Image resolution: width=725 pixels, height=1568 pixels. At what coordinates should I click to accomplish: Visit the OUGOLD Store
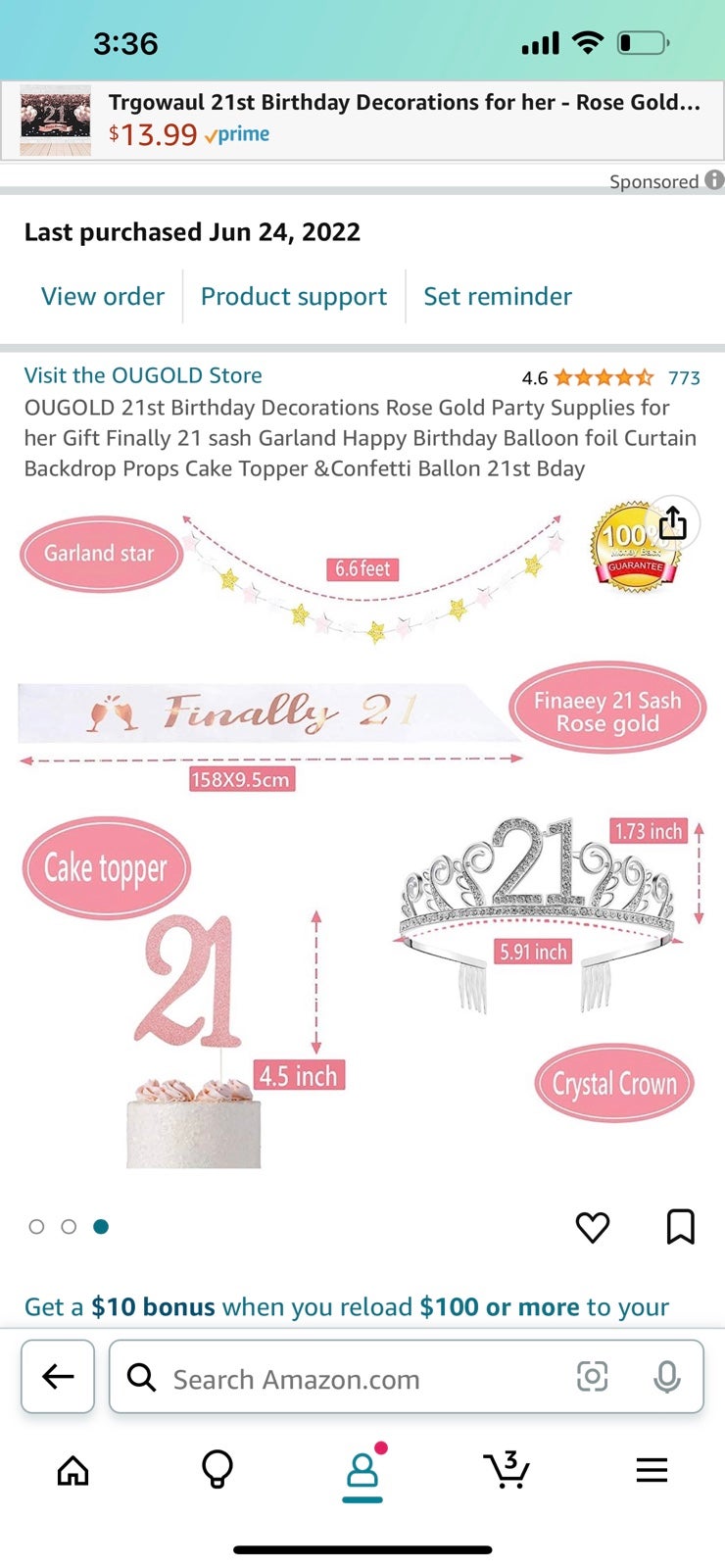tap(143, 375)
